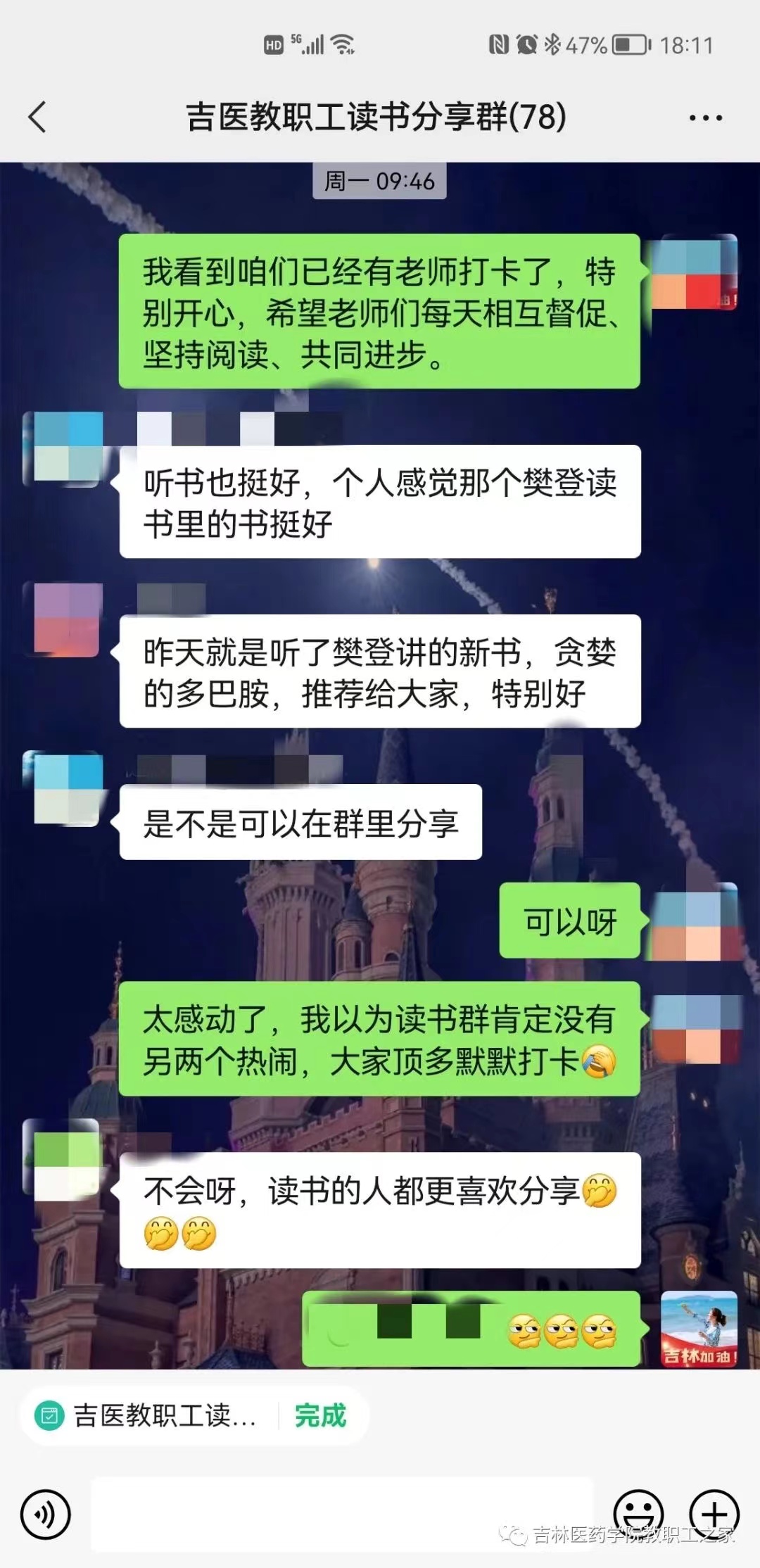760x1568 pixels.
Task: Tap the message text field
Action: (342, 1514)
